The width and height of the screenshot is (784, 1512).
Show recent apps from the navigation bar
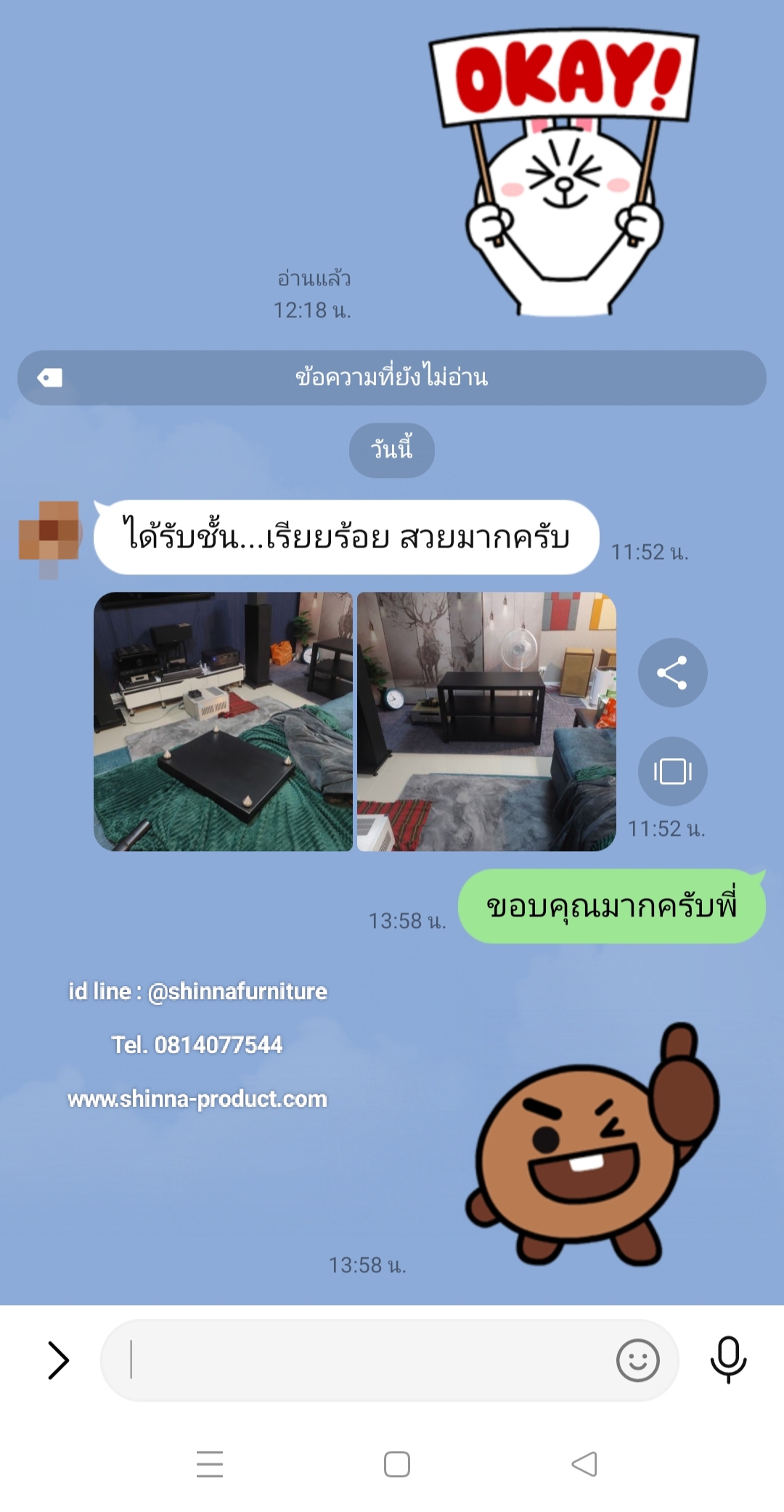click(210, 1464)
